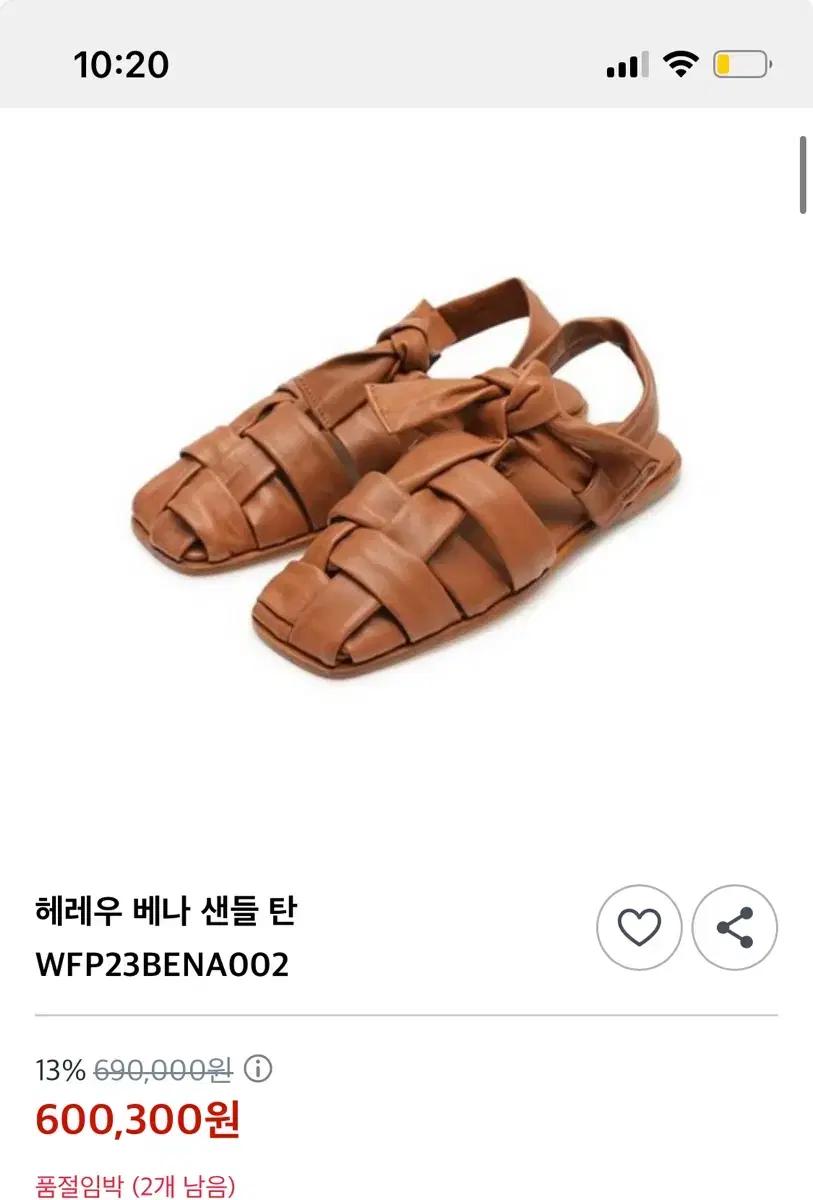813x1200 pixels.
Task: Share this product page
Action: pos(735,928)
